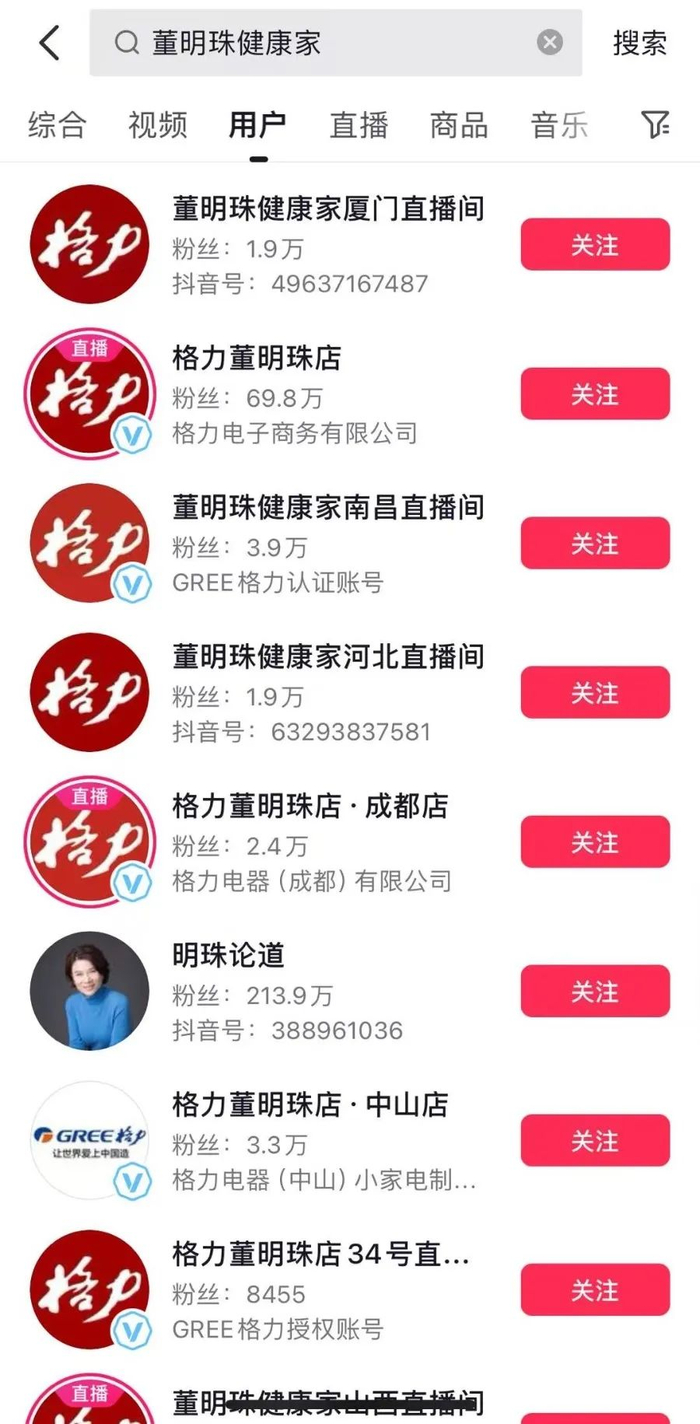Follow 格力董明珠店 · 中山店

point(594,1141)
